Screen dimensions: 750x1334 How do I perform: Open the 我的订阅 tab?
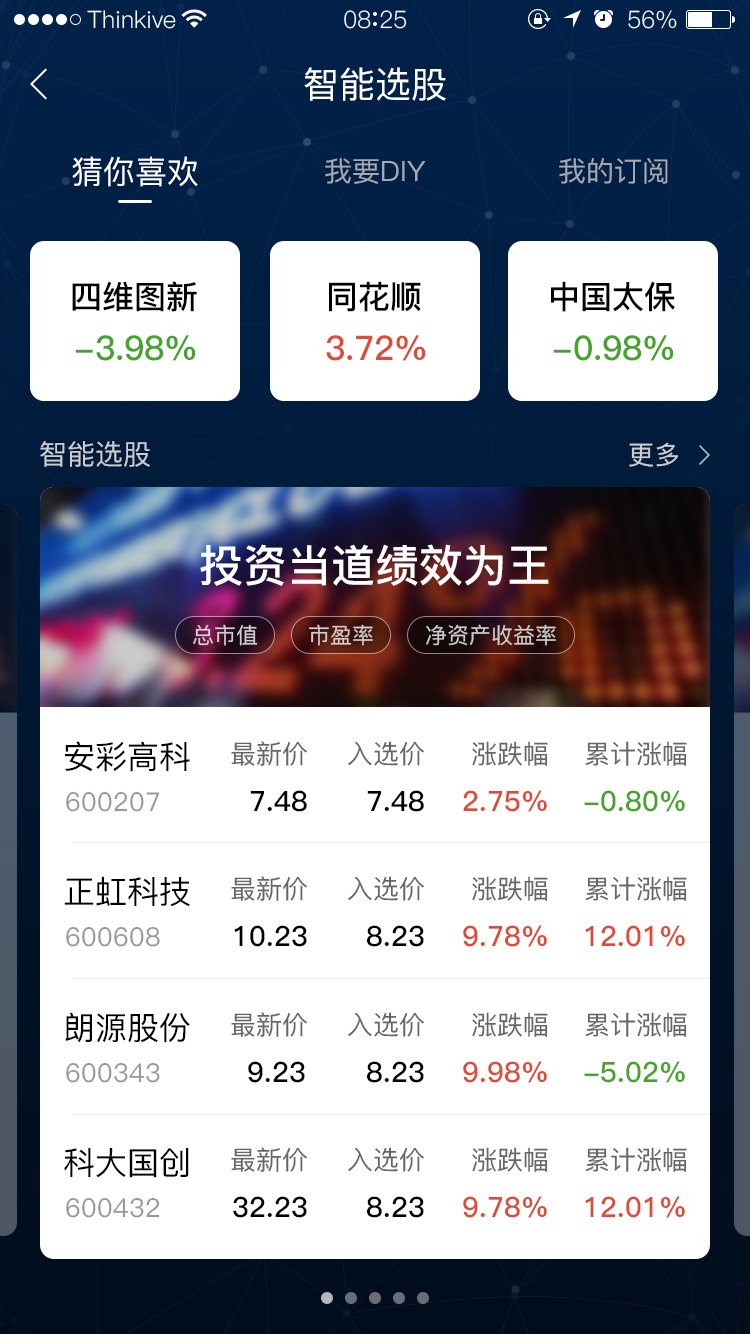coord(613,172)
